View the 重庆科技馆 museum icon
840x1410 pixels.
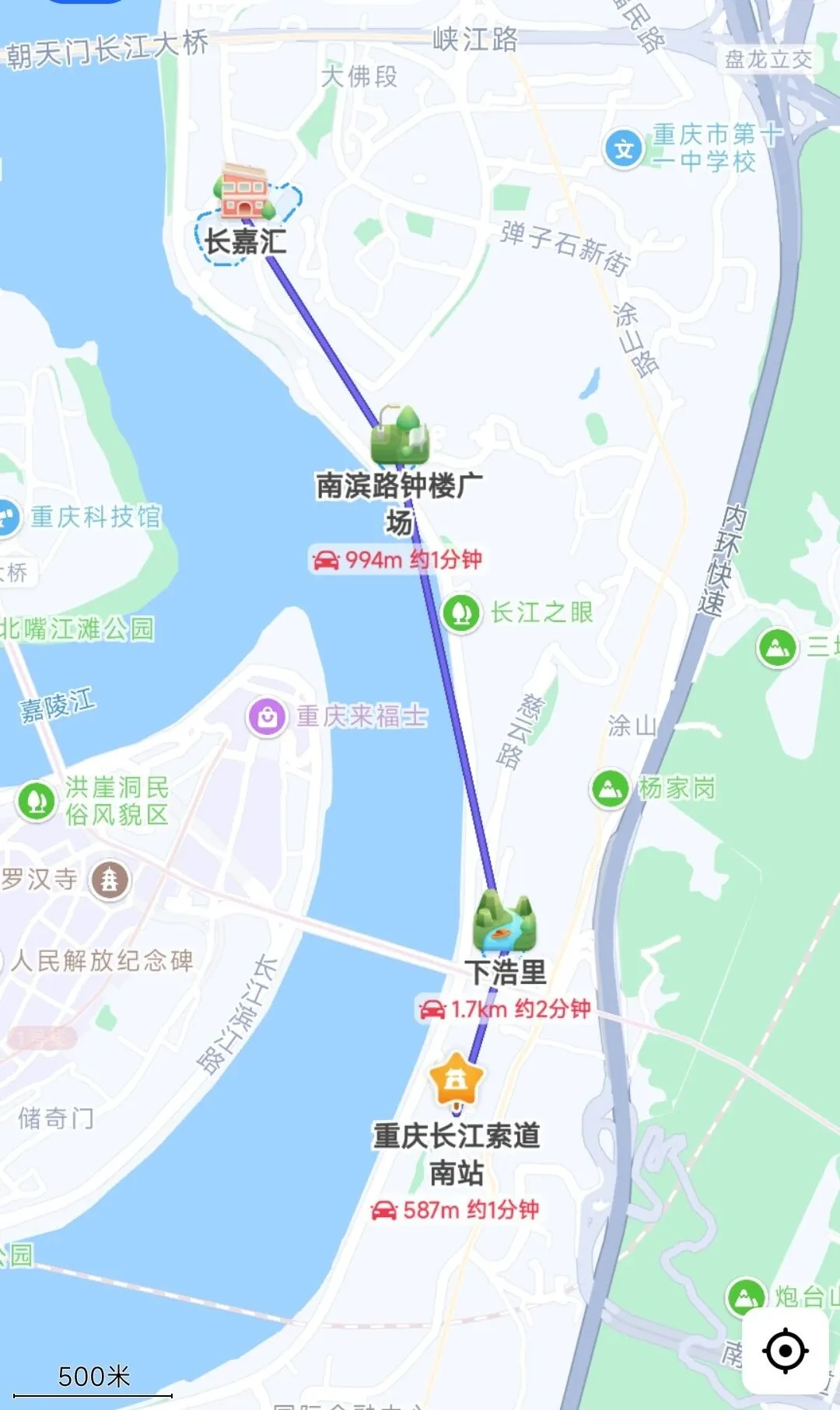[8, 516]
